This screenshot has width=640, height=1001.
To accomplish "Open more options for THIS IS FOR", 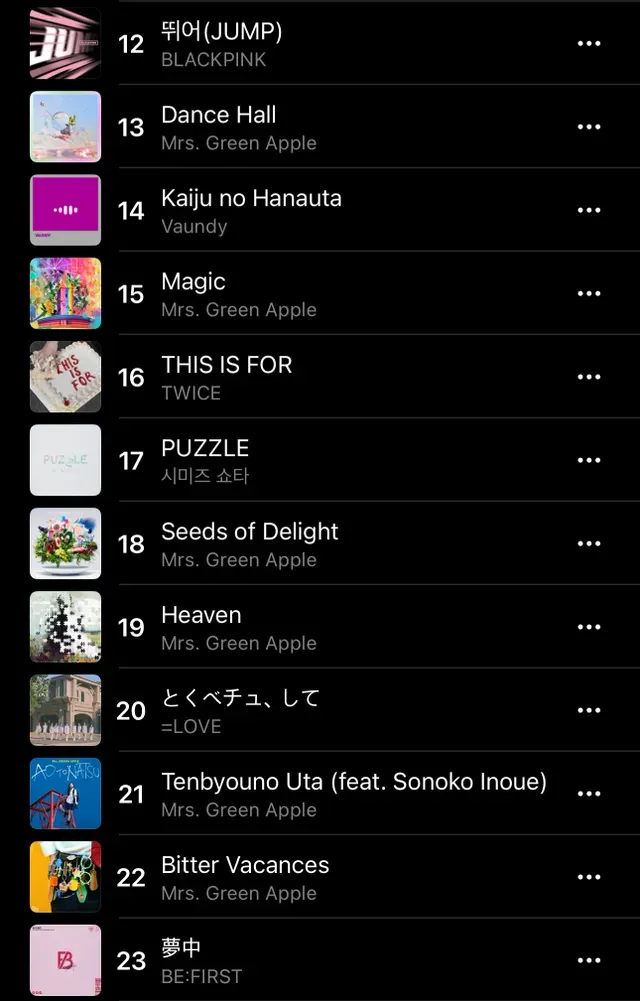I will (x=589, y=377).
